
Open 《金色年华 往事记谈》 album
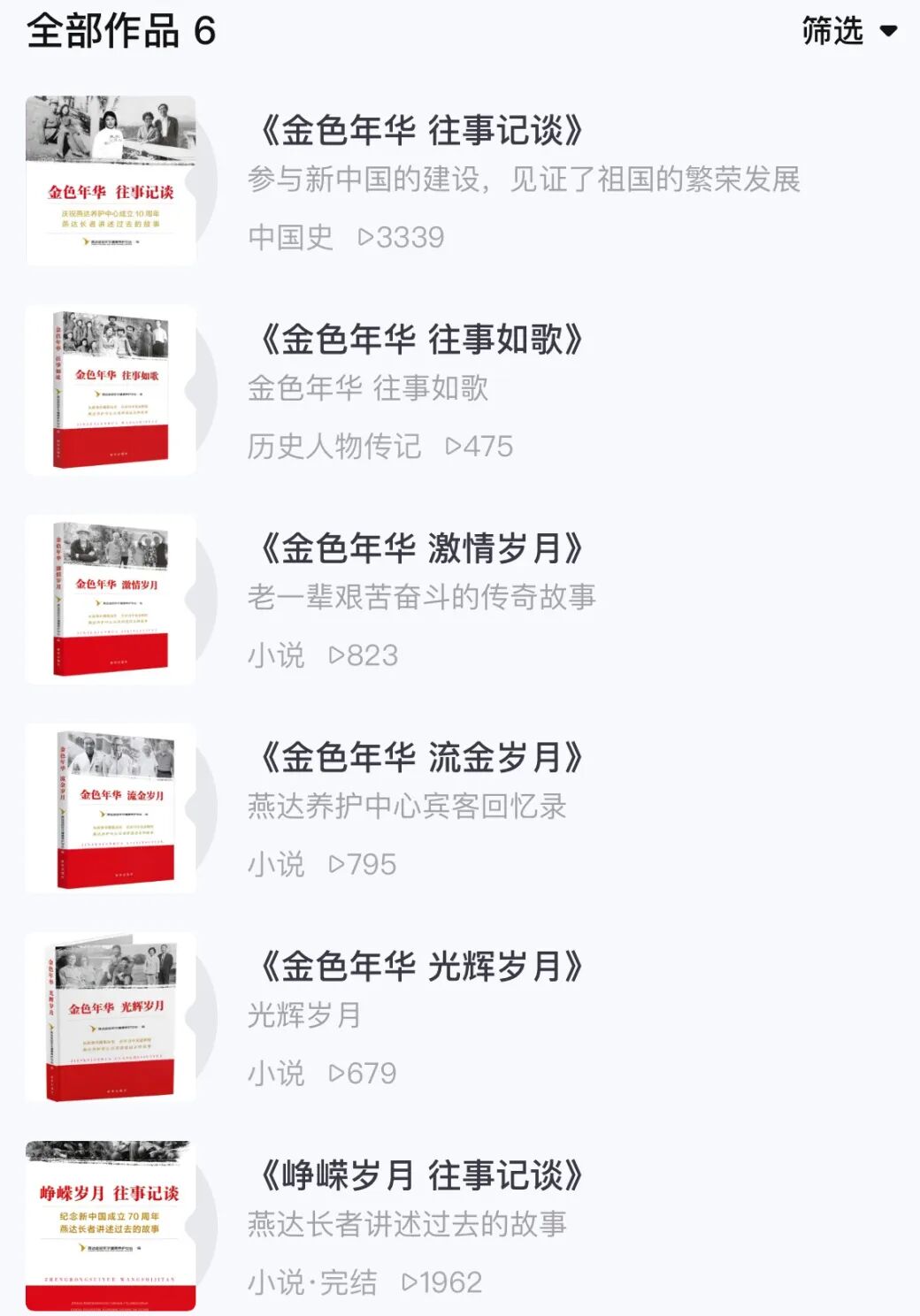421,131
